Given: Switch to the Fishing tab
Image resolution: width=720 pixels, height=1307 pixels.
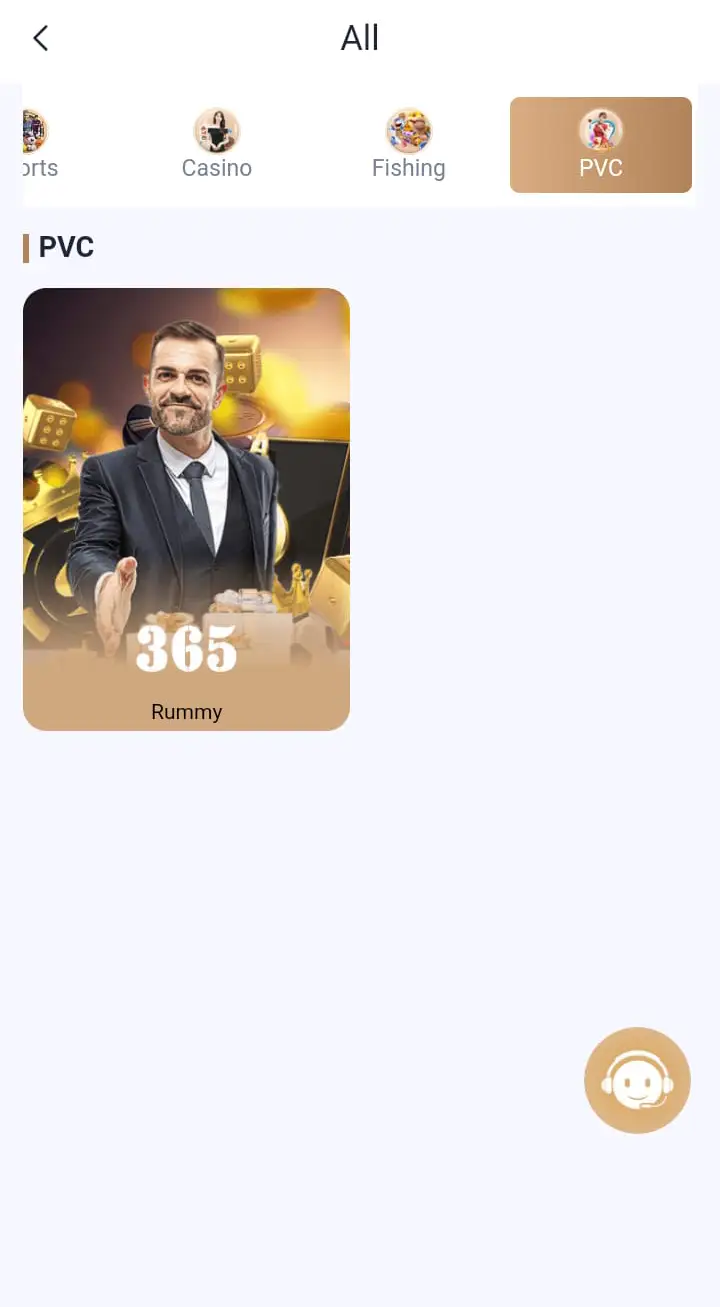Looking at the screenshot, I should 408,145.
